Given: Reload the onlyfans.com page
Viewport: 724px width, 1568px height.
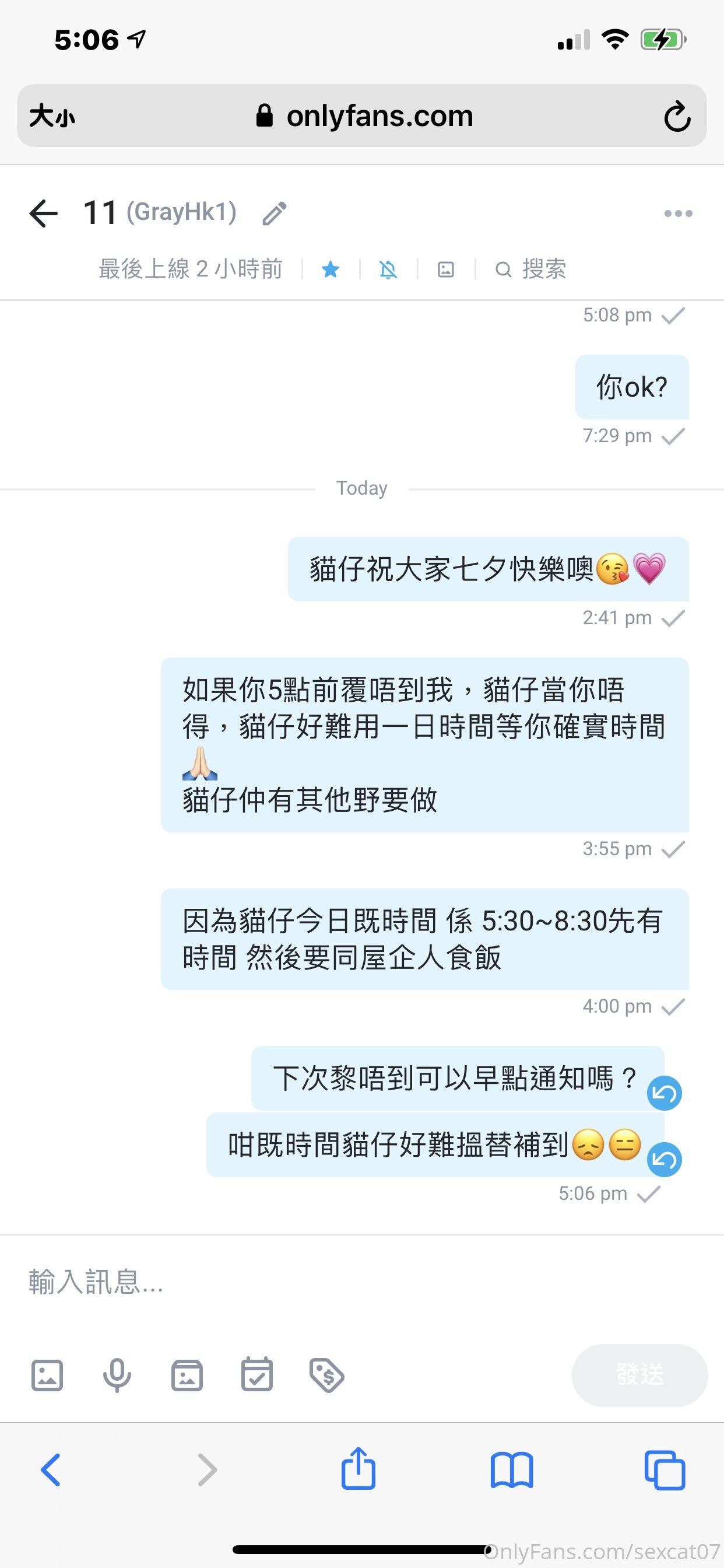Looking at the screenshot, I should point(677,116).
